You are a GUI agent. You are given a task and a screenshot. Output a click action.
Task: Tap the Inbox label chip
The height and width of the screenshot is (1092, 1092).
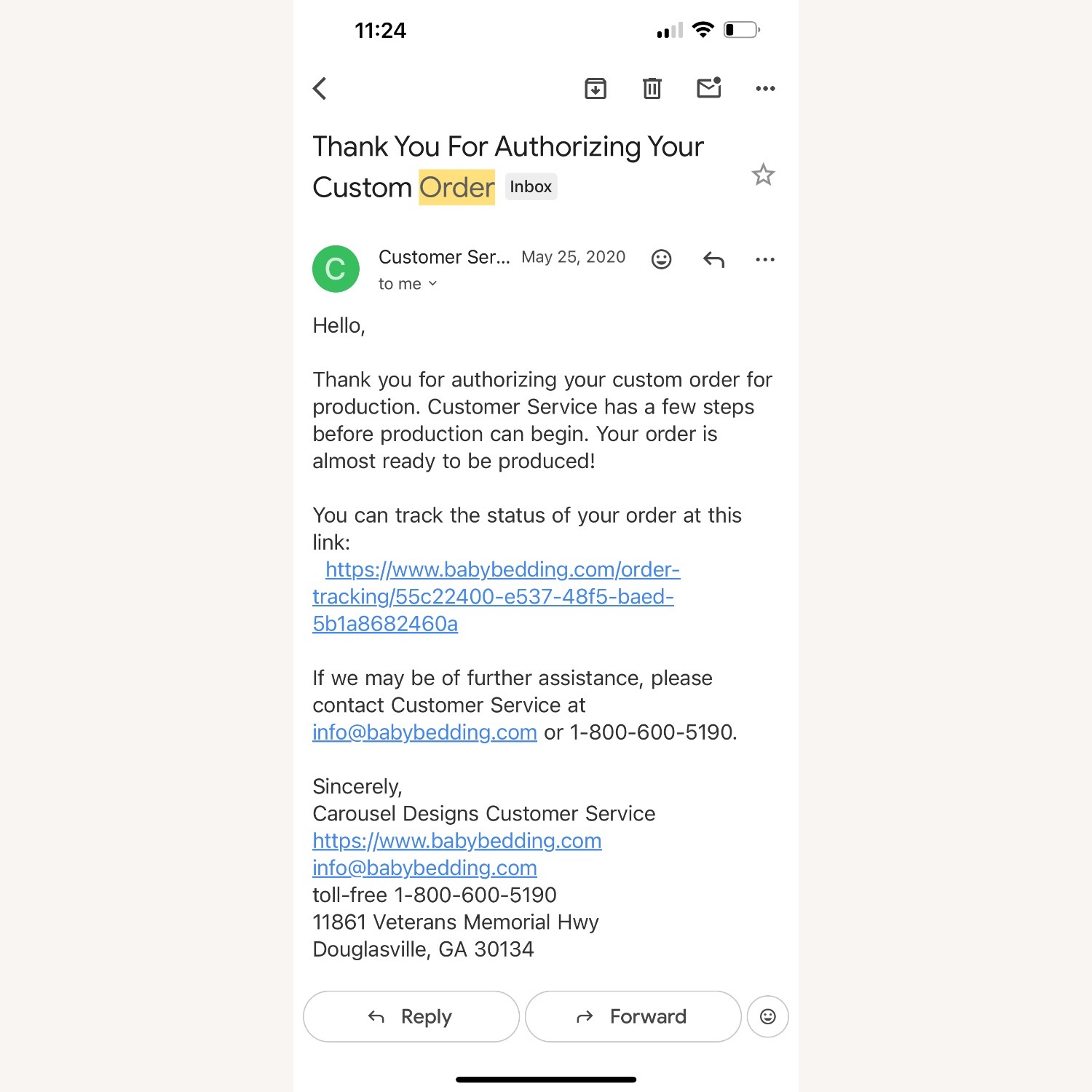[531, 187]
